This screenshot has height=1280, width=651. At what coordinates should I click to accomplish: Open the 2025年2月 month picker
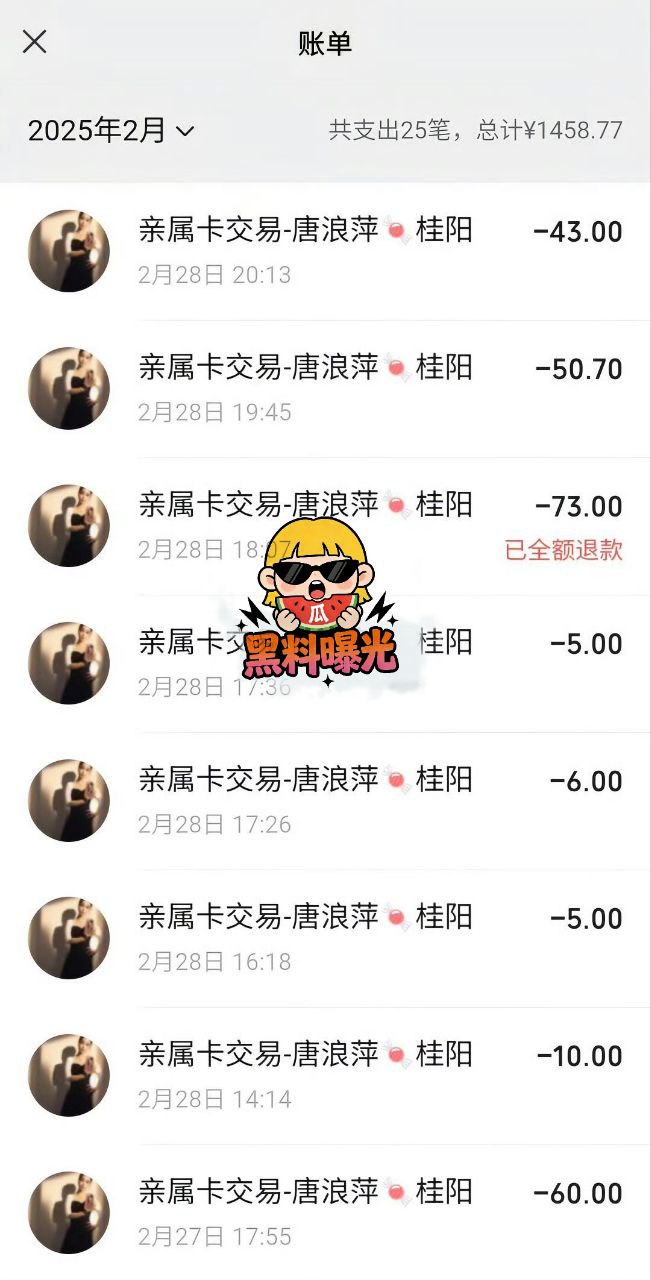(111, 131)
